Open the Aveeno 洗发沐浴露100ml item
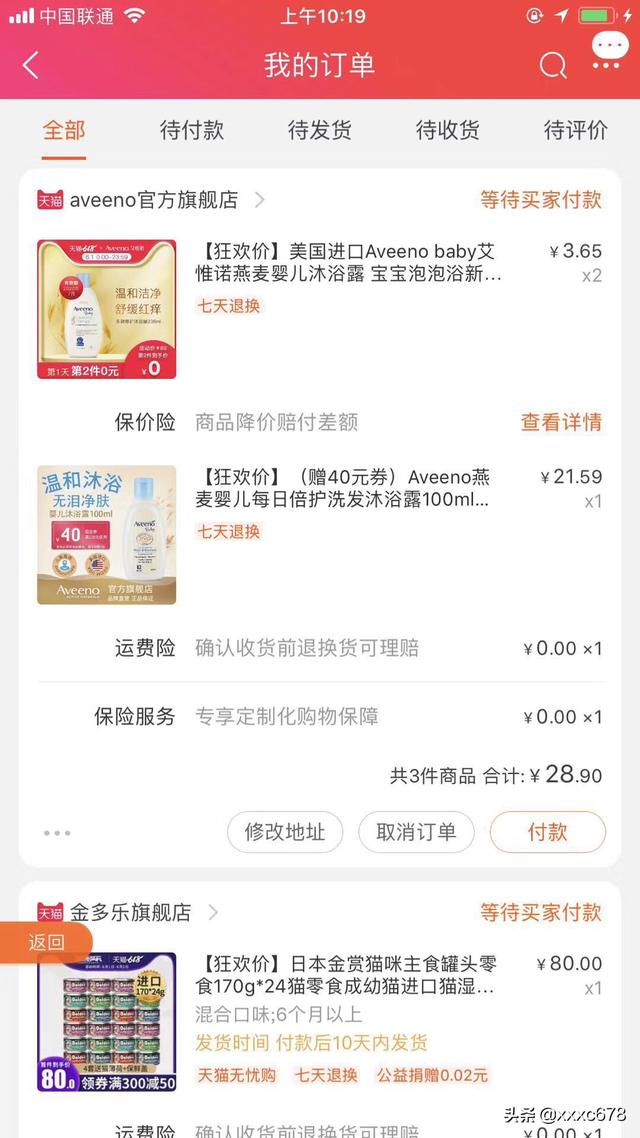Image resolution: width=640 pixels, height=1138 pixels. (344, 488)
